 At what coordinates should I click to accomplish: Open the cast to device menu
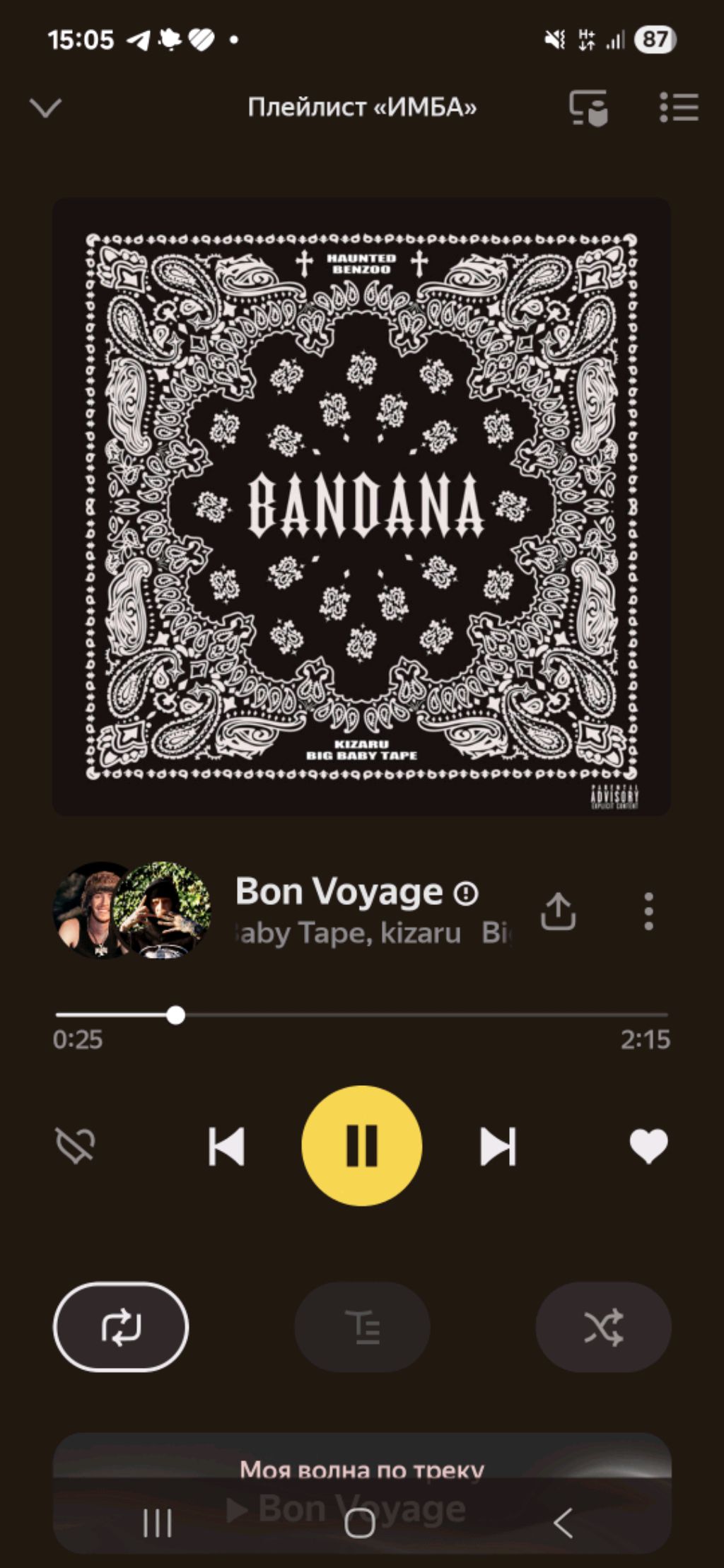pyautogui.click(x=588, y=107)
